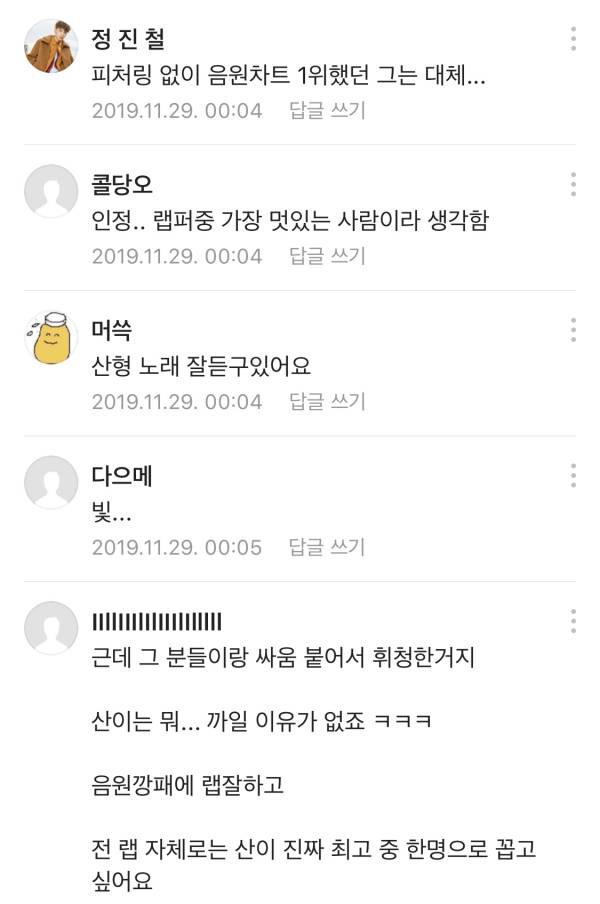Write a reply to 머쓱's comment
This screenshot has width=600, height=904.
click(327, 402)
